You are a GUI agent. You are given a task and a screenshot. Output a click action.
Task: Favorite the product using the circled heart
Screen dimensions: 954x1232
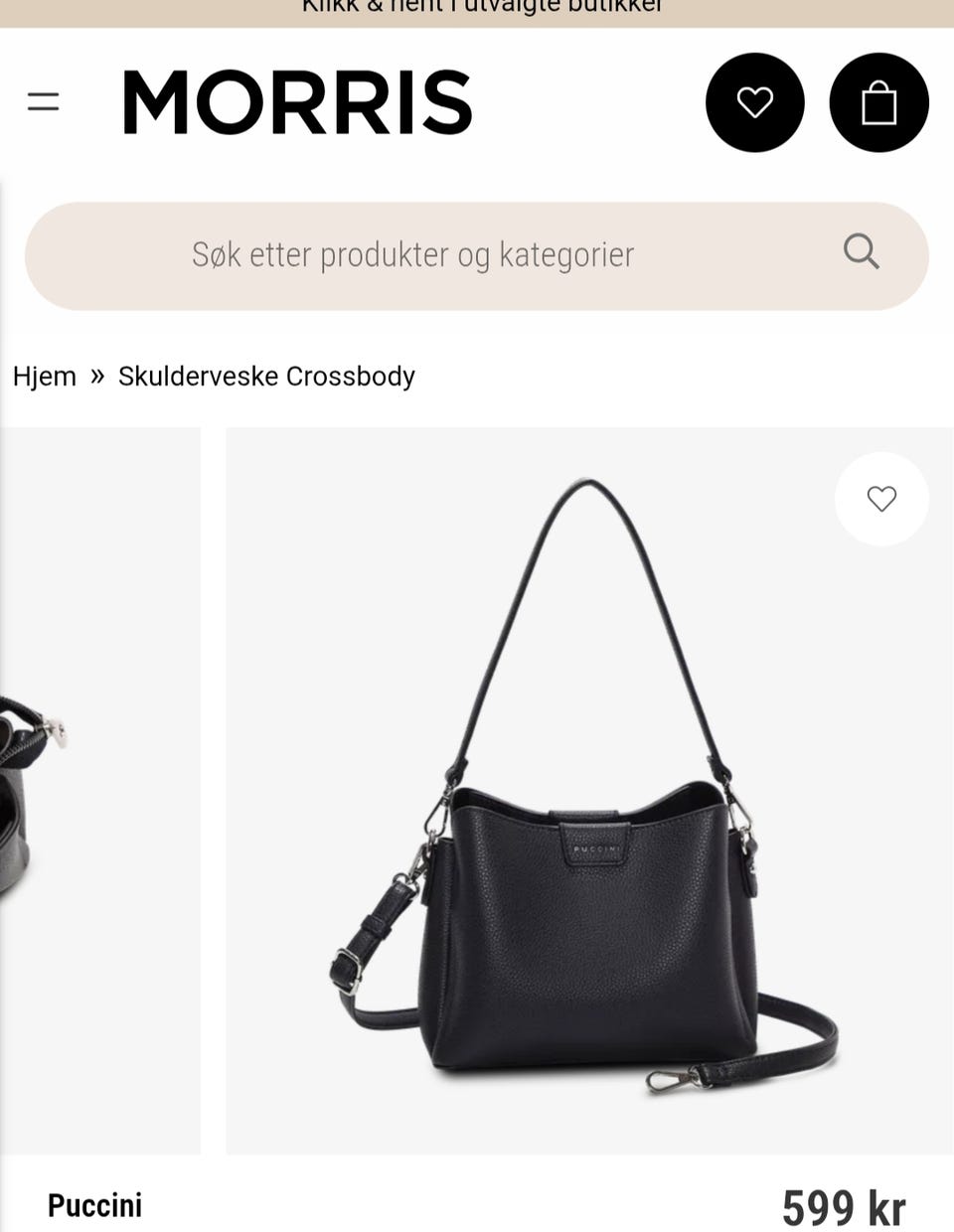[x=881, y=500]
